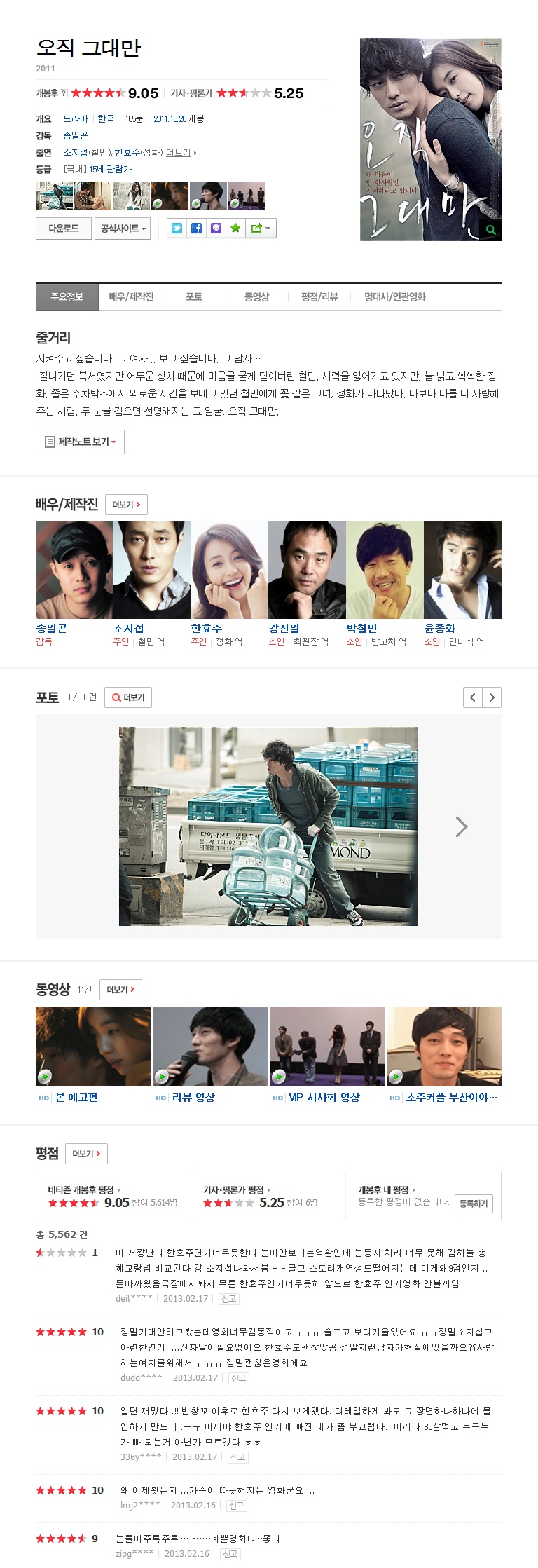Tap the 다운로드 button
The image size is (538, 1568).
click(x=64, y=229)
